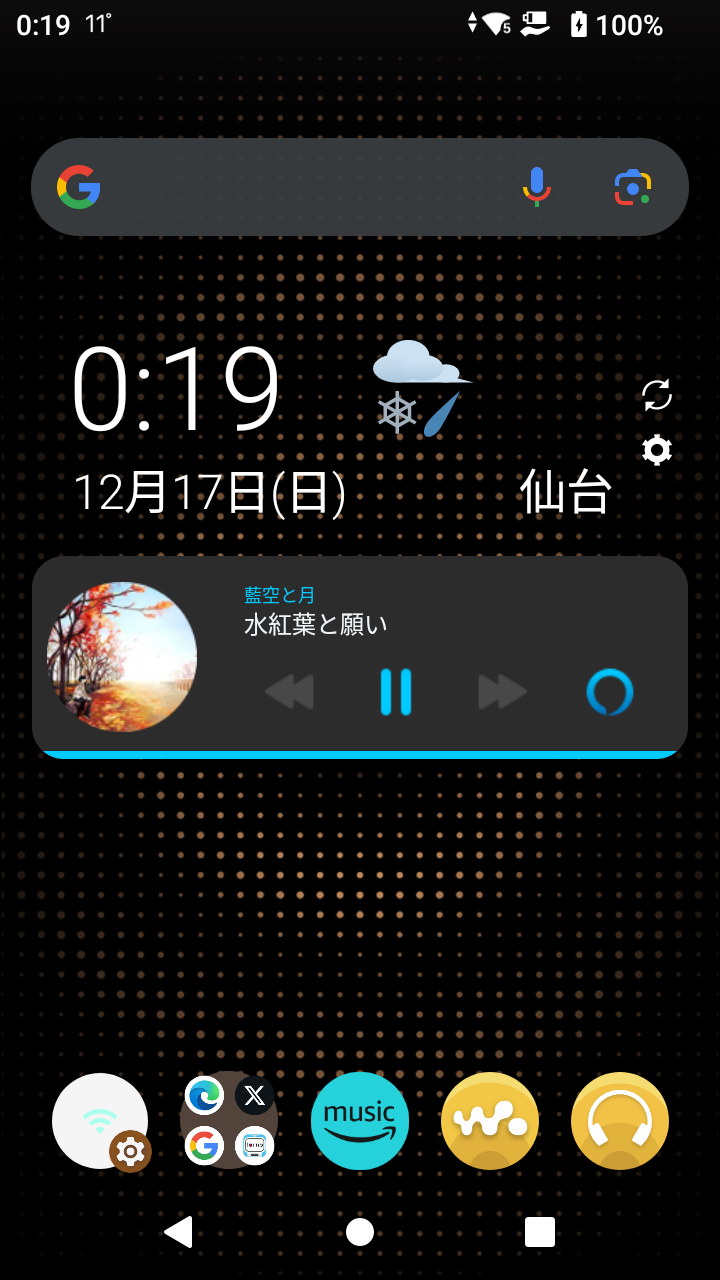Skip to the next track

[x=502, y=692]
